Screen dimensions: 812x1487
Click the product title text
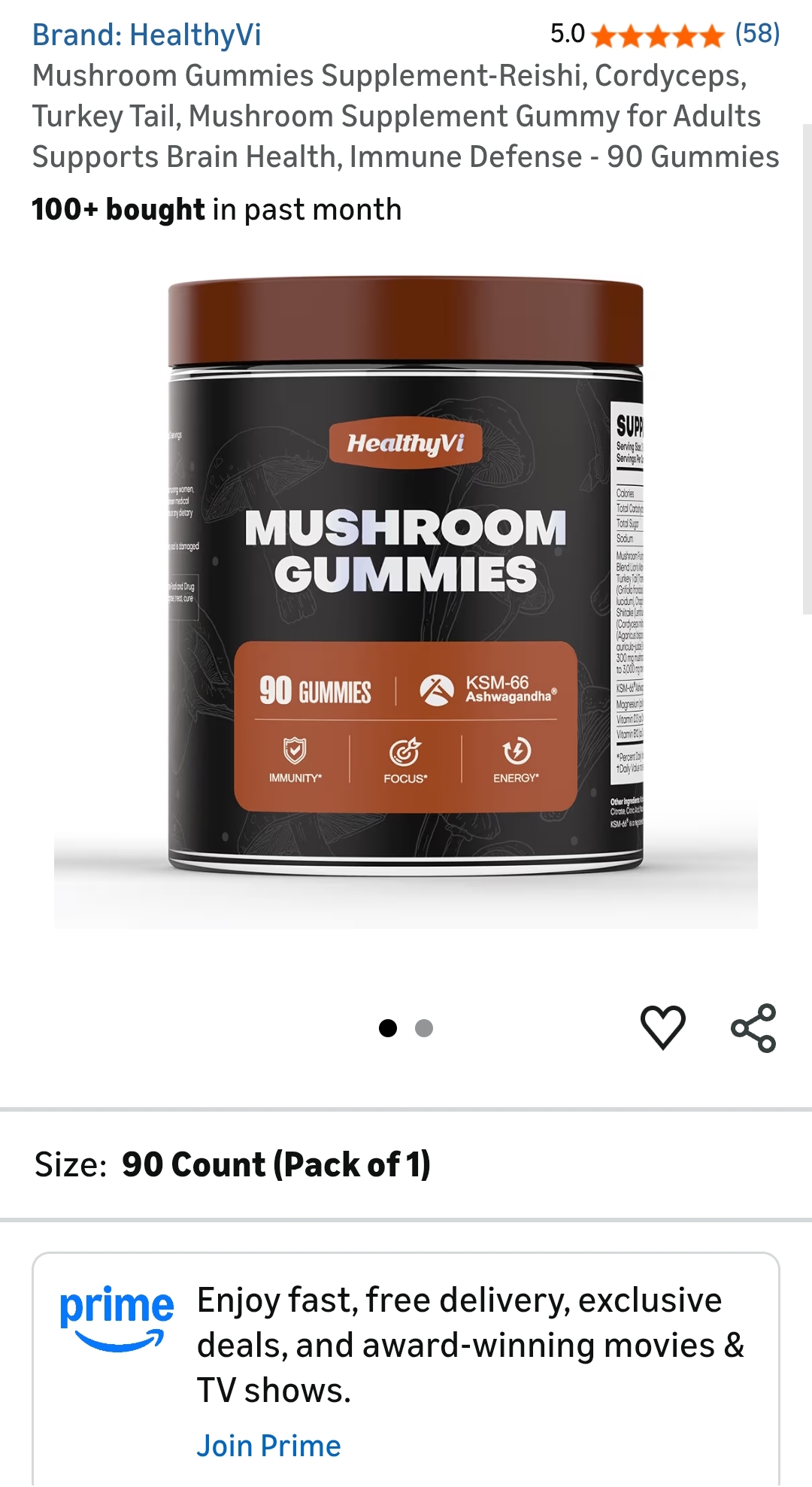tap(405, 116)
